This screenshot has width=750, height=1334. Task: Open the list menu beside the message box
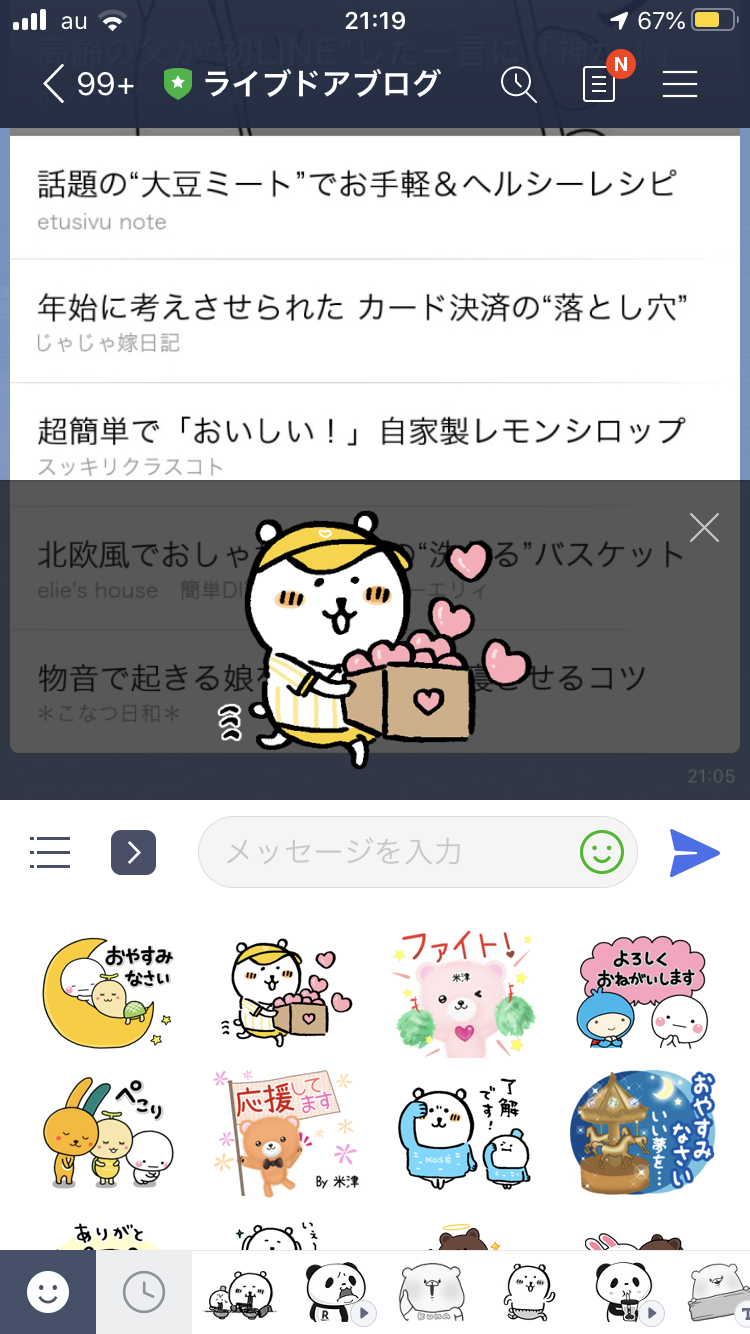click(50, 852)
